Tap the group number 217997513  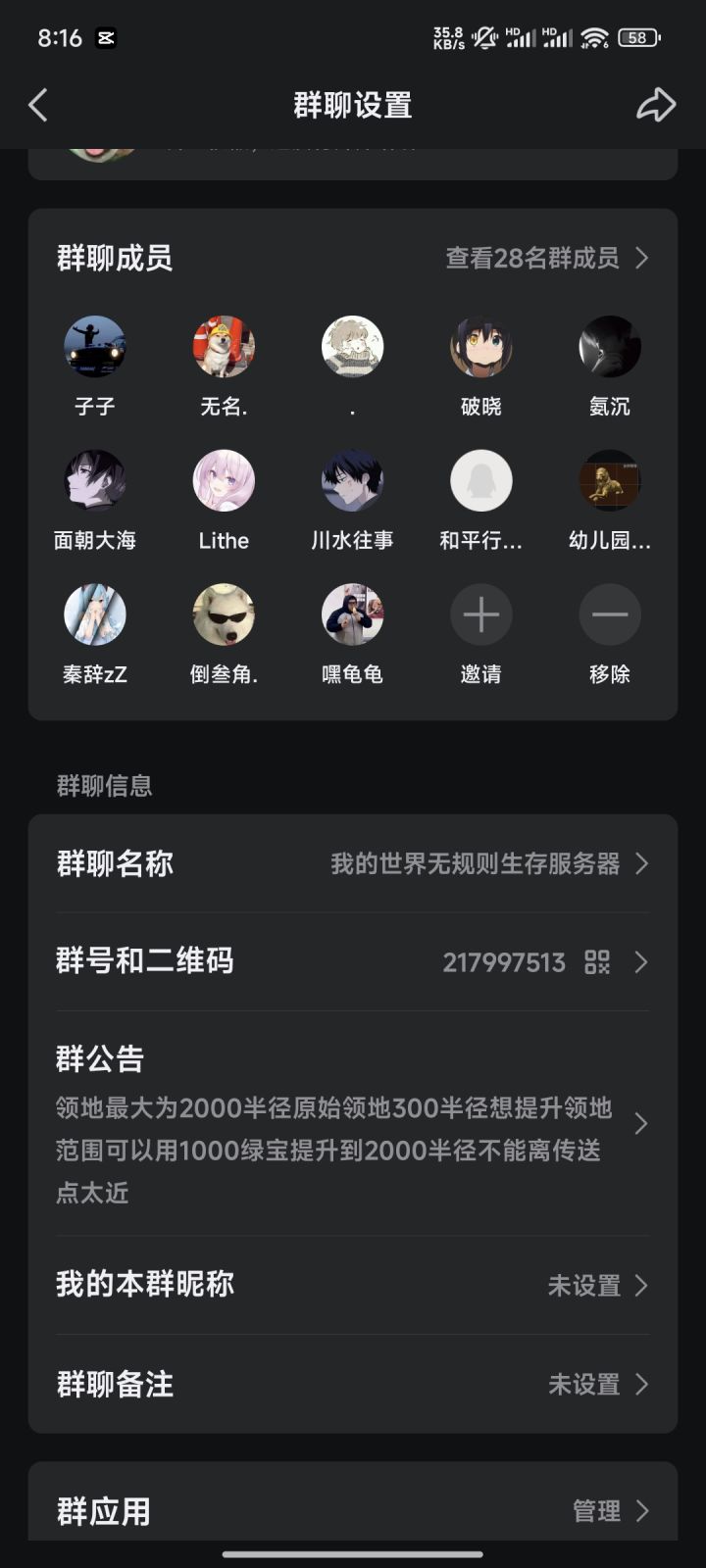click(503, 963)
